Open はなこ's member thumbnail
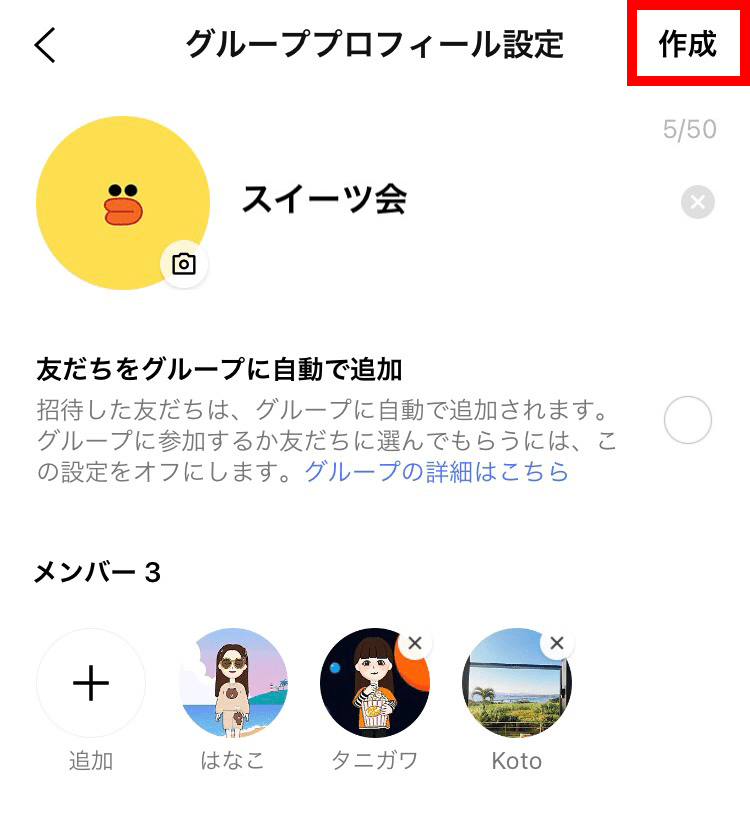Image resolution: width=750 pixels, height=831 pixels. [233, 682]
